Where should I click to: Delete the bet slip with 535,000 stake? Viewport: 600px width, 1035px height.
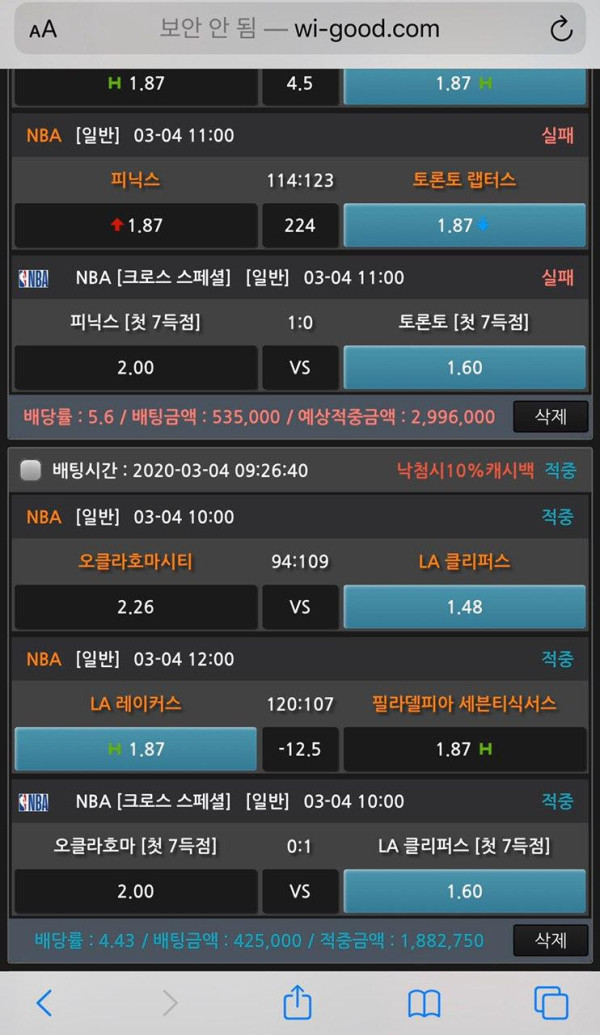(550, 416)
